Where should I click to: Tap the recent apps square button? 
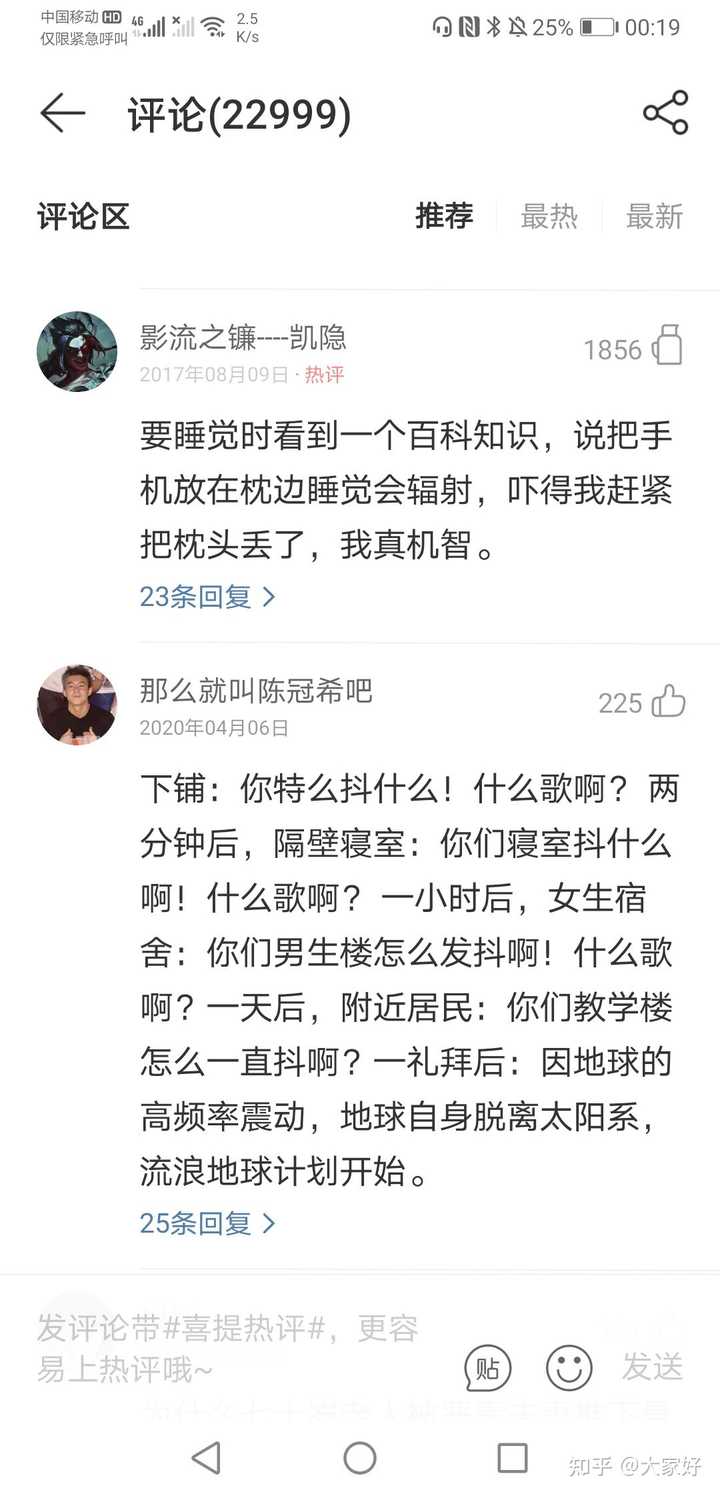coord(512,1458)
